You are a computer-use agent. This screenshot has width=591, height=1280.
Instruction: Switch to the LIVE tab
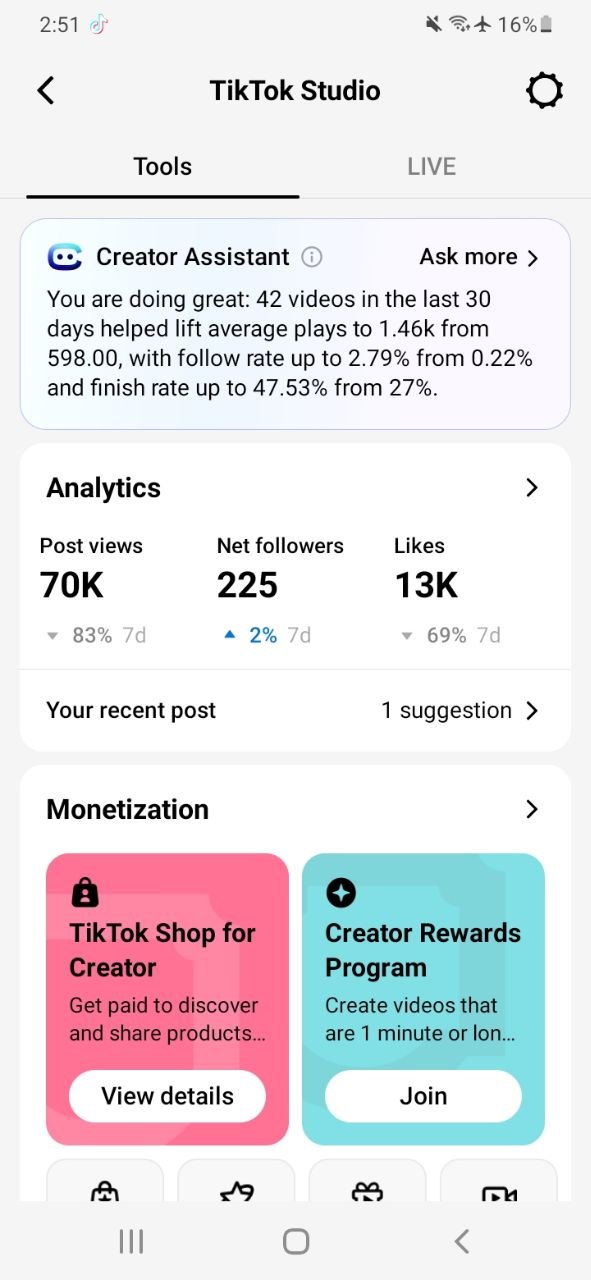coord(431,166)
